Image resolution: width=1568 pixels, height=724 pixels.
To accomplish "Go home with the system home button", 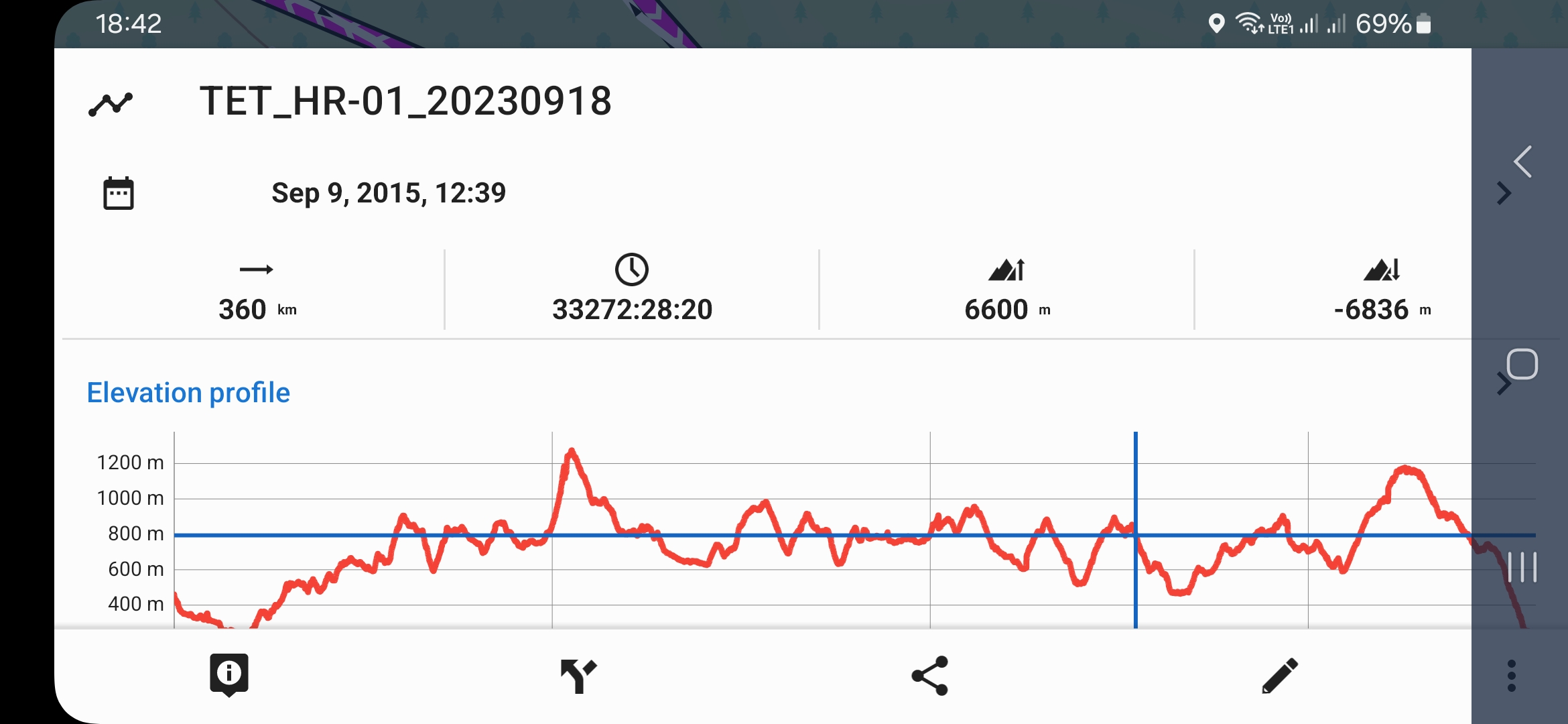I will tap(1522, 365).
